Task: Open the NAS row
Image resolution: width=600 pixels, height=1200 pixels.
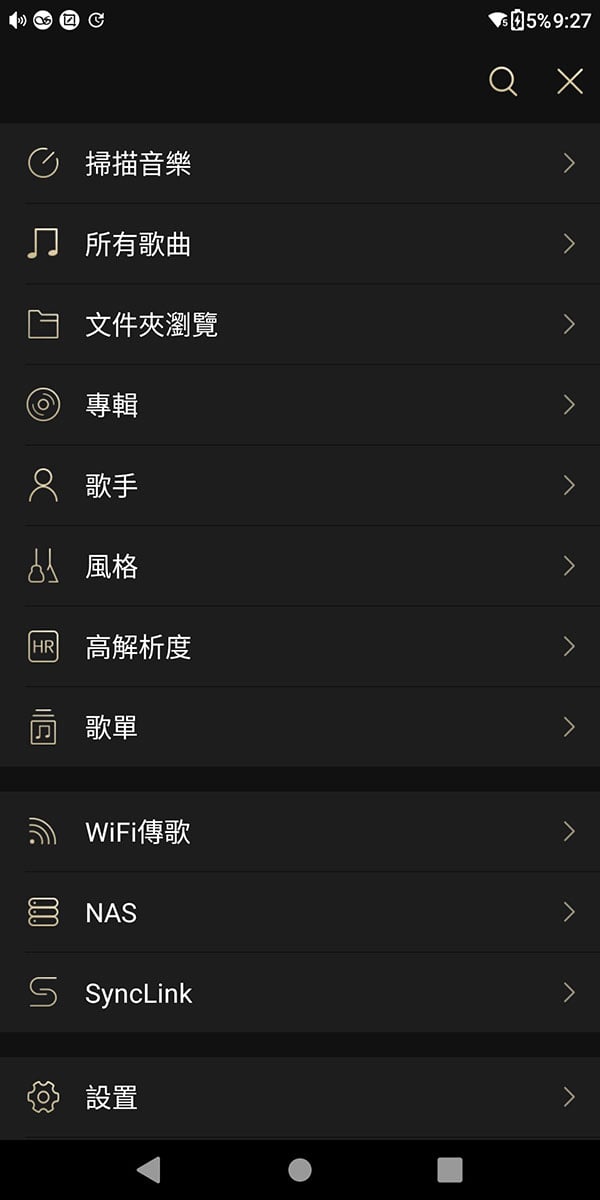Action: [x=300, y=912]
